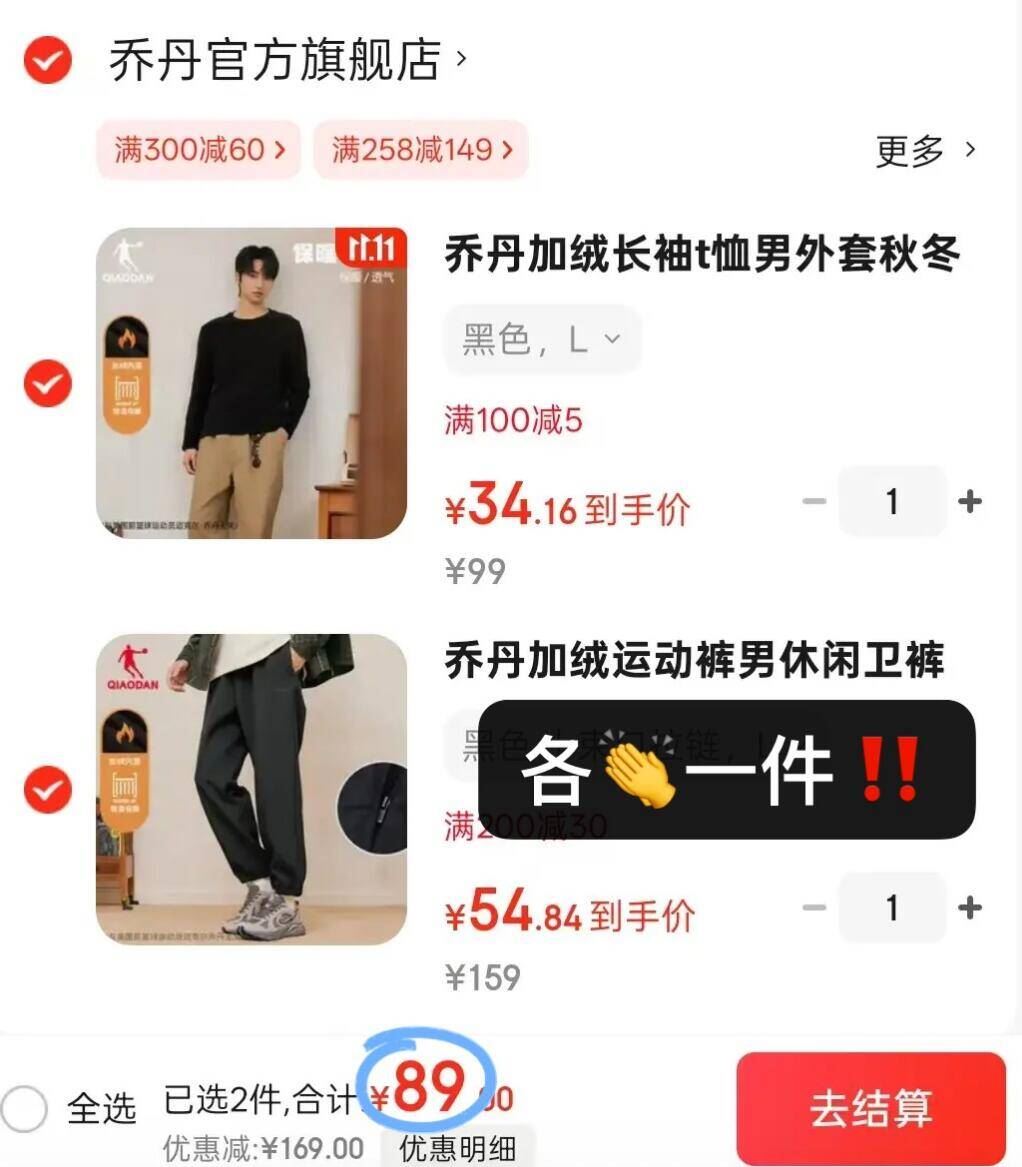1022x1167 pixels.
Task: Increase quantity of the 加绒运动裤
Action: [969, 908]
